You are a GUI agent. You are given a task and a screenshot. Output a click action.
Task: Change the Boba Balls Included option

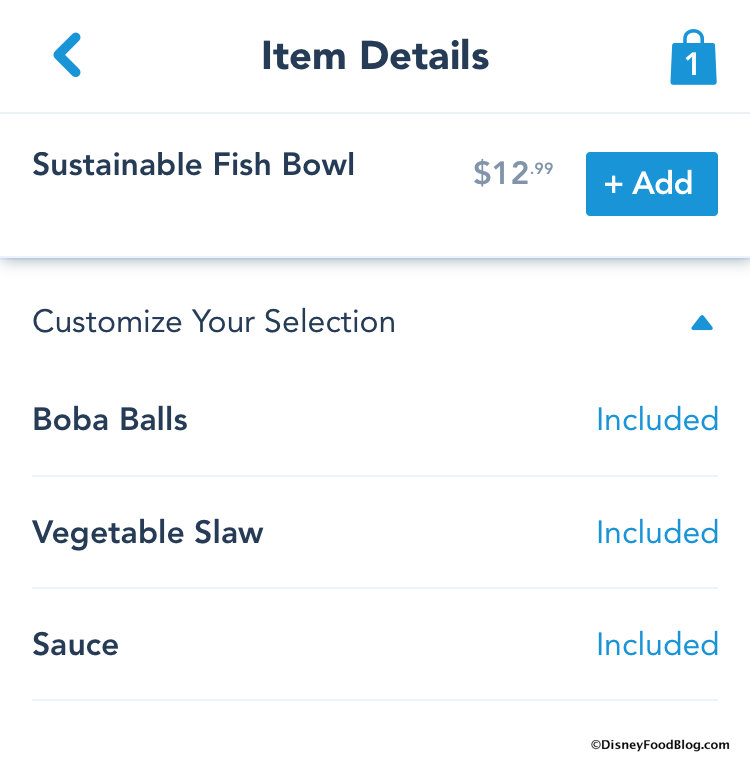coord(657,419)
